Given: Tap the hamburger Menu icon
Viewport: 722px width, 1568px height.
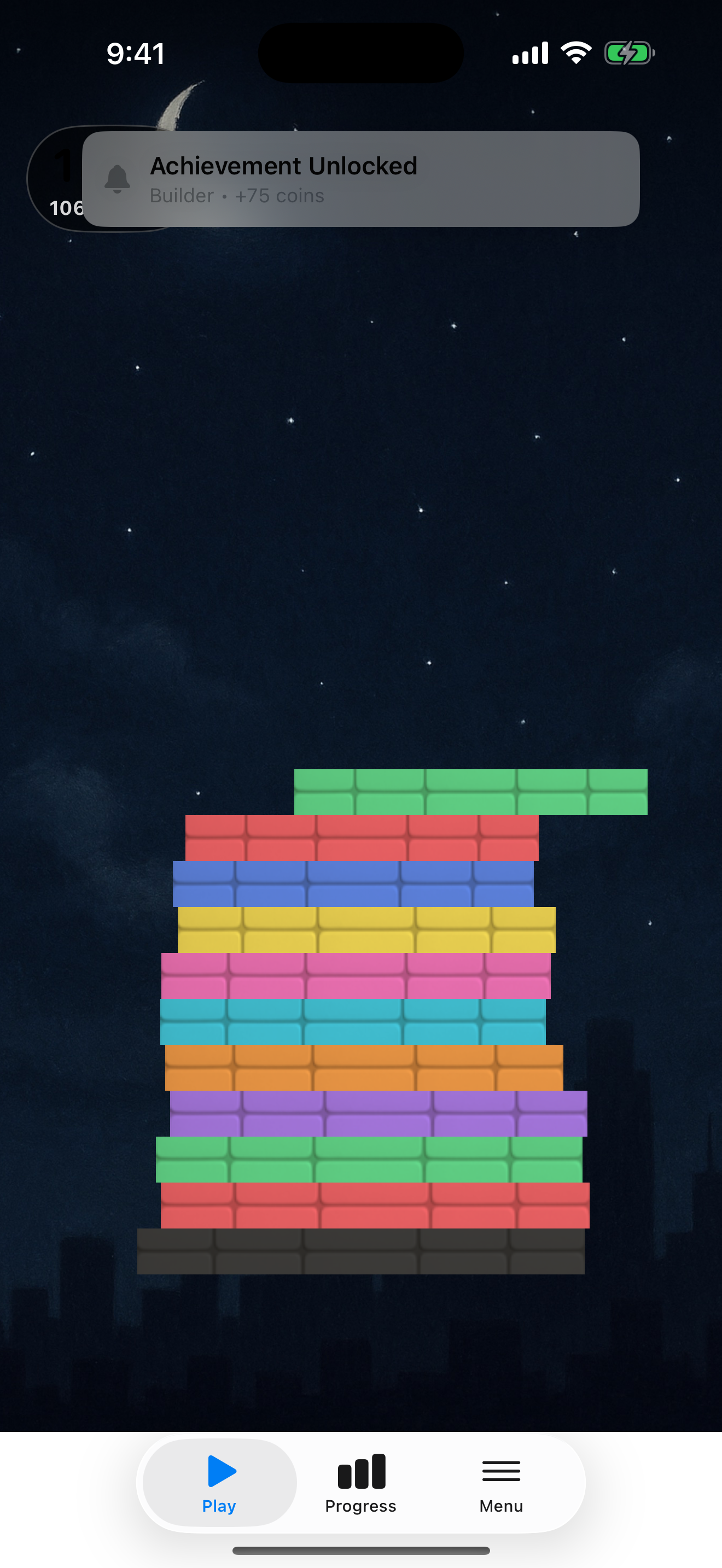Looking at the screenshot, I should coord(500,1472).
